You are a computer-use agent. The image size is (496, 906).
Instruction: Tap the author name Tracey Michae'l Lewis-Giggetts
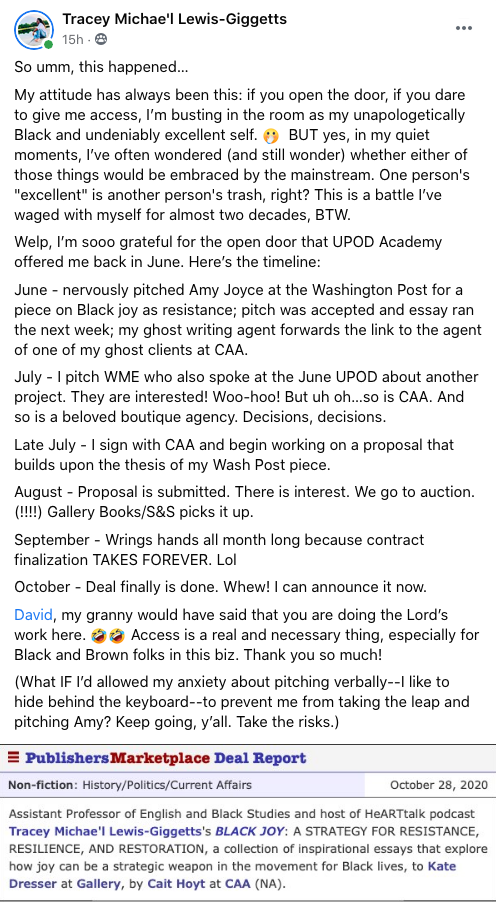[x=175, y=19]
